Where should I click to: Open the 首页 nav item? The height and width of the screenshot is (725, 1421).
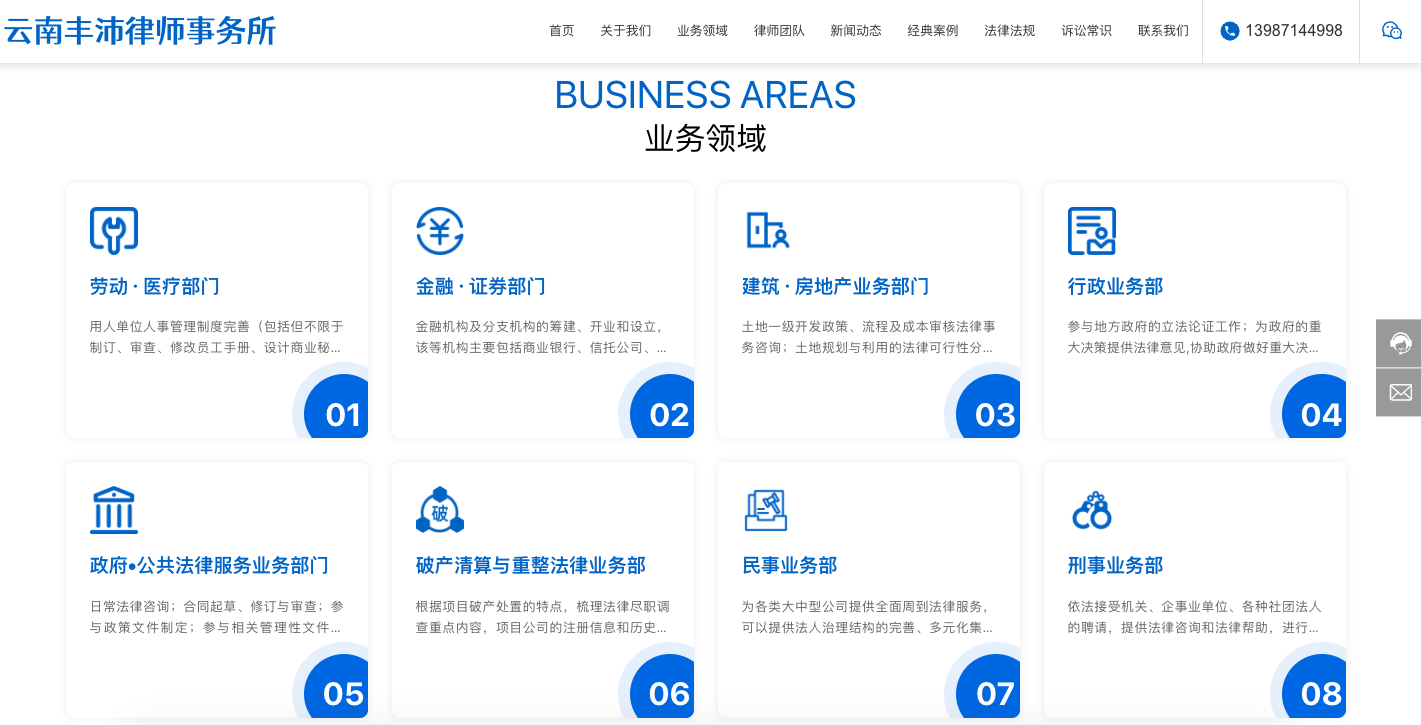tap(561, 31)
